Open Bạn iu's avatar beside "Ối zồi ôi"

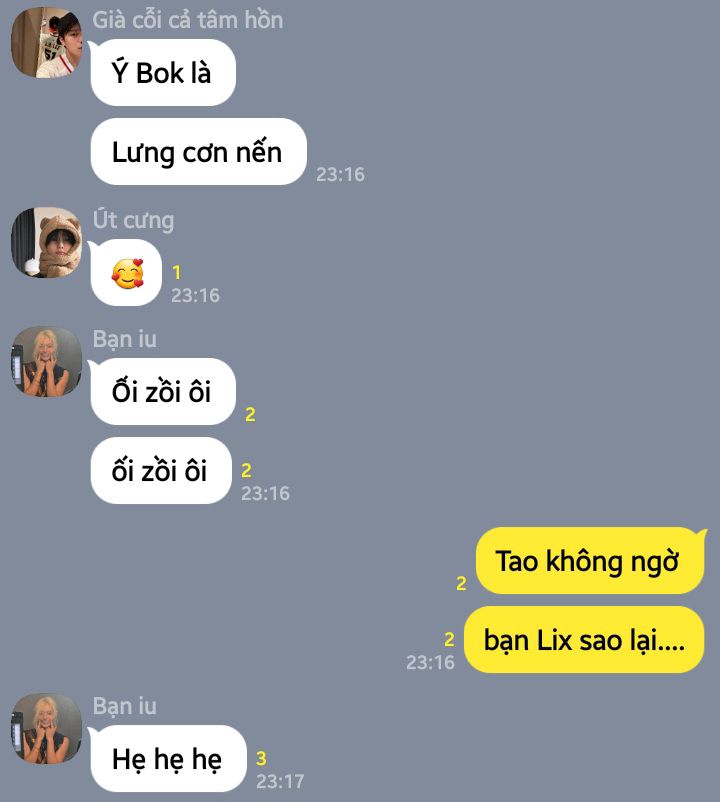[x=45, y=361]
